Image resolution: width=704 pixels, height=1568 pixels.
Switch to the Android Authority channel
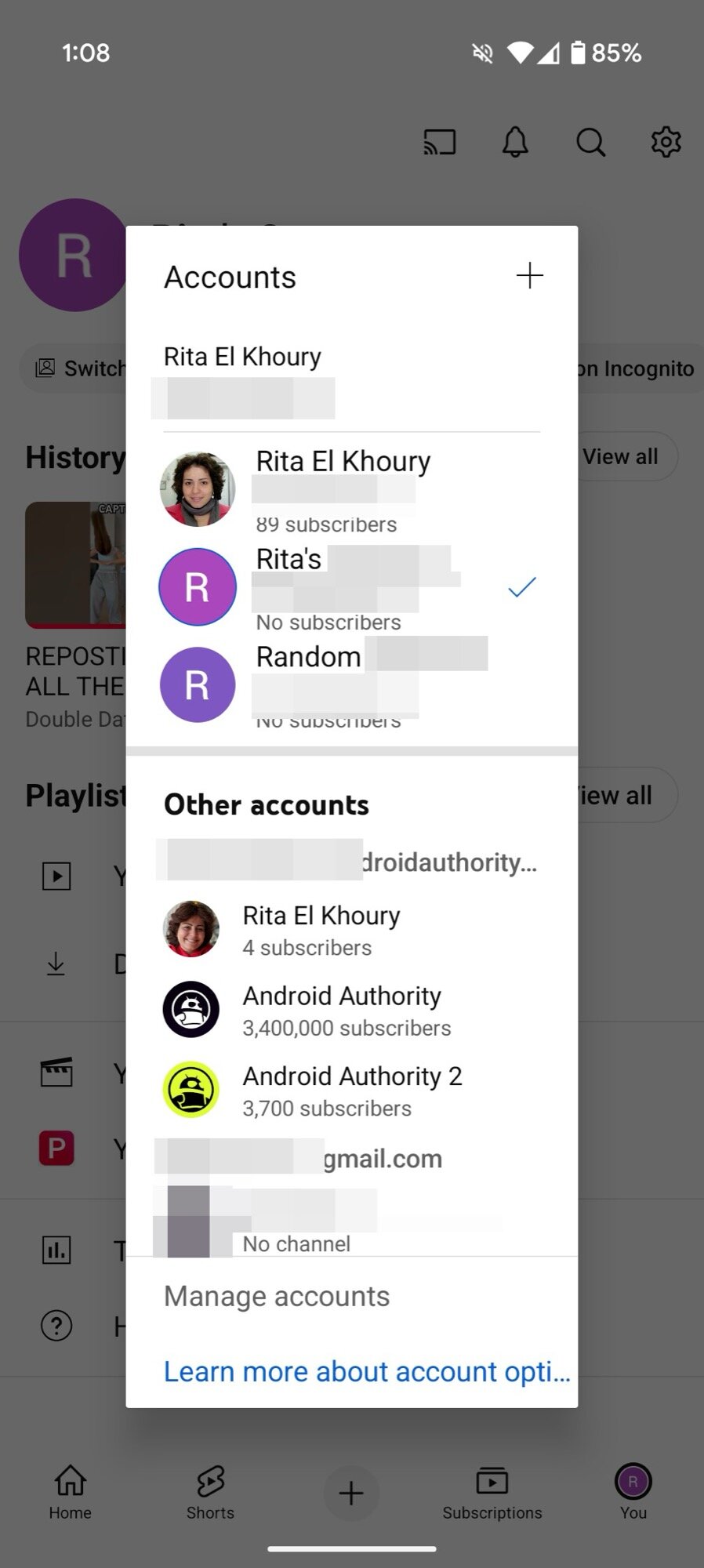(351, 1010)
